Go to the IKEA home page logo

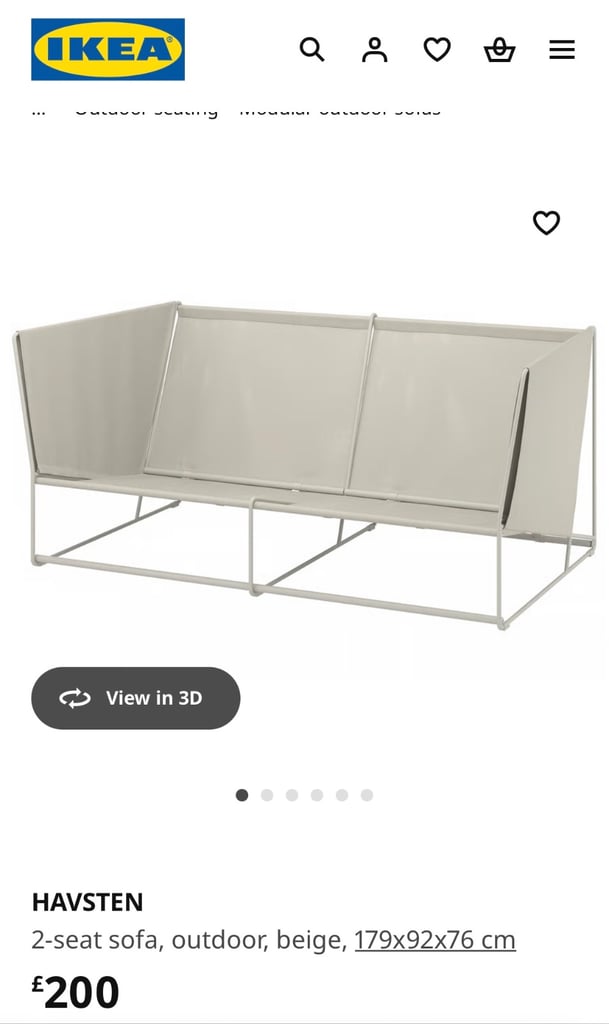click(x=108, y=49)
